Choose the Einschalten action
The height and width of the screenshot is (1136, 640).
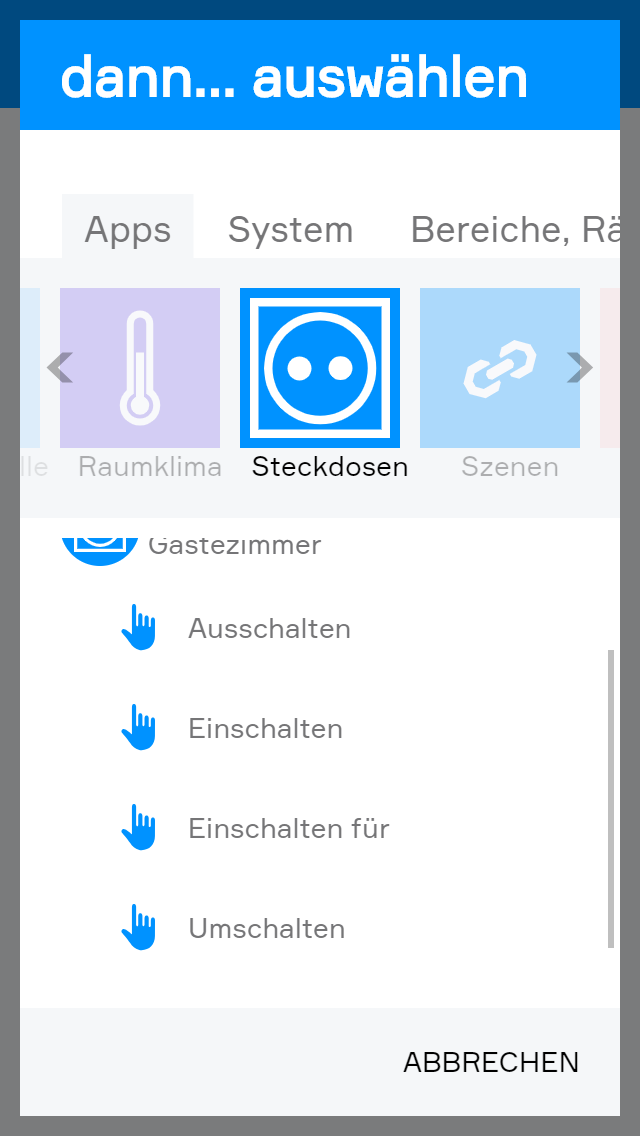click(265, 729)
